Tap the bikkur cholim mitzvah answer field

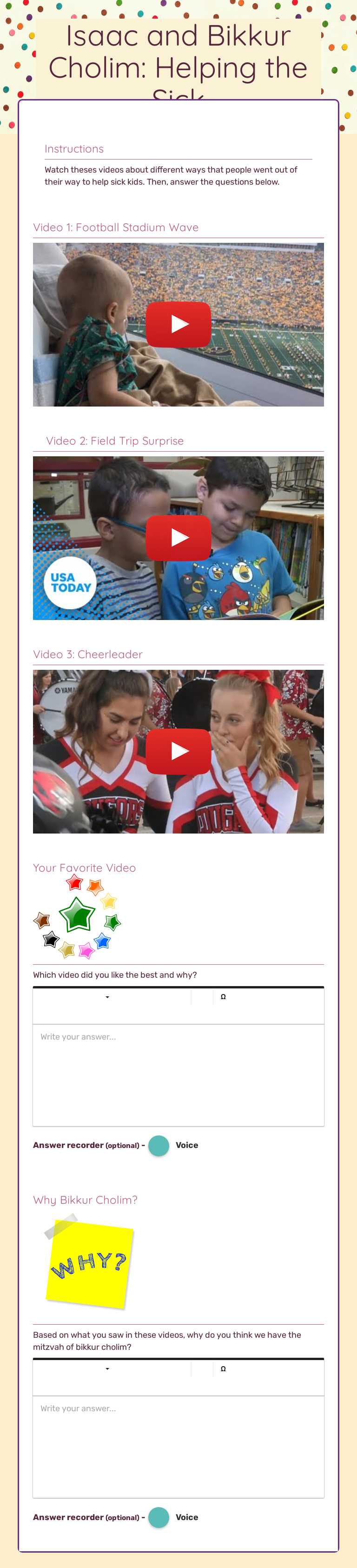[x=178, y=1446]
